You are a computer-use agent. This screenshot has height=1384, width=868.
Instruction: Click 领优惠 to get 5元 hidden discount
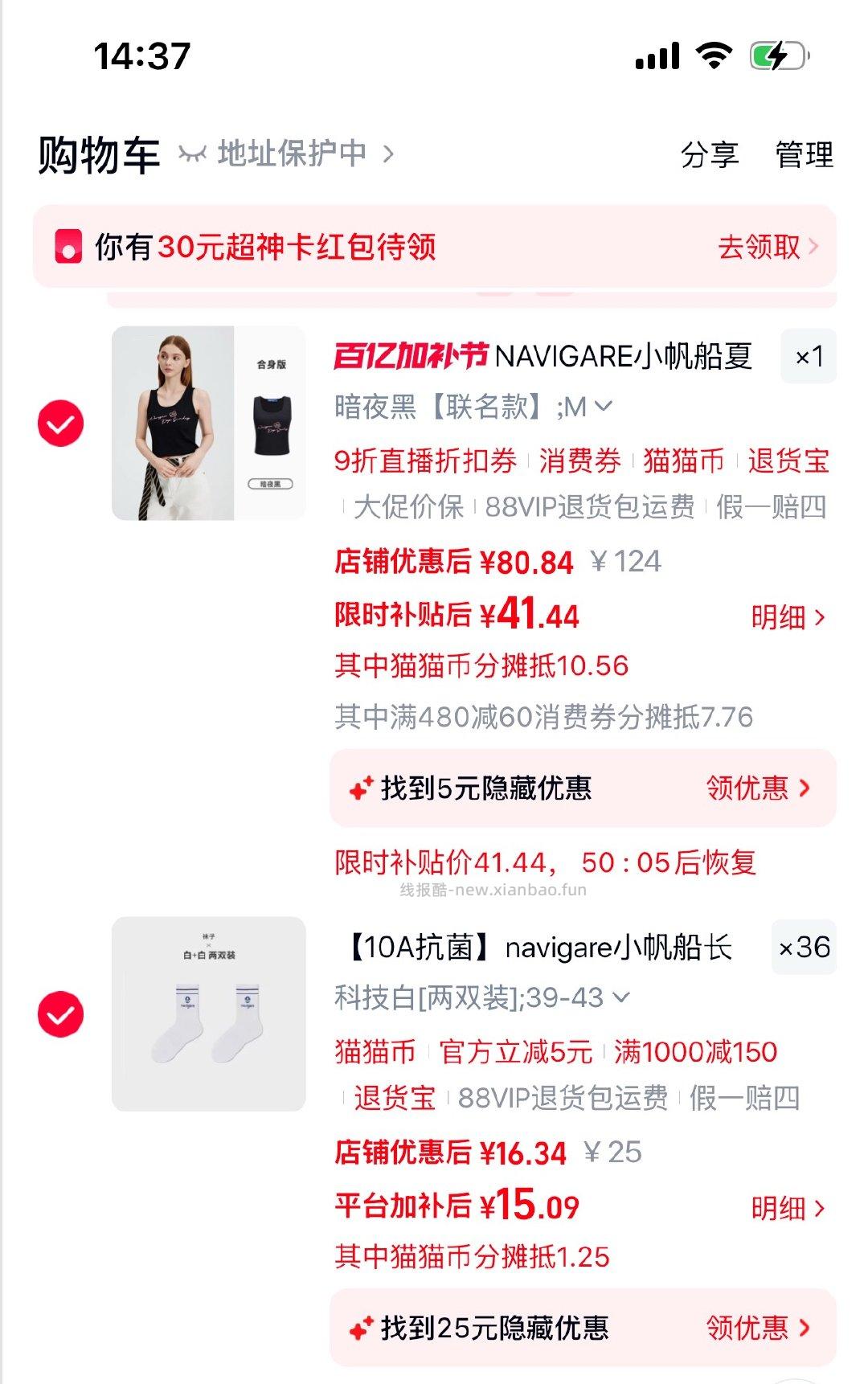click(746, 790)
